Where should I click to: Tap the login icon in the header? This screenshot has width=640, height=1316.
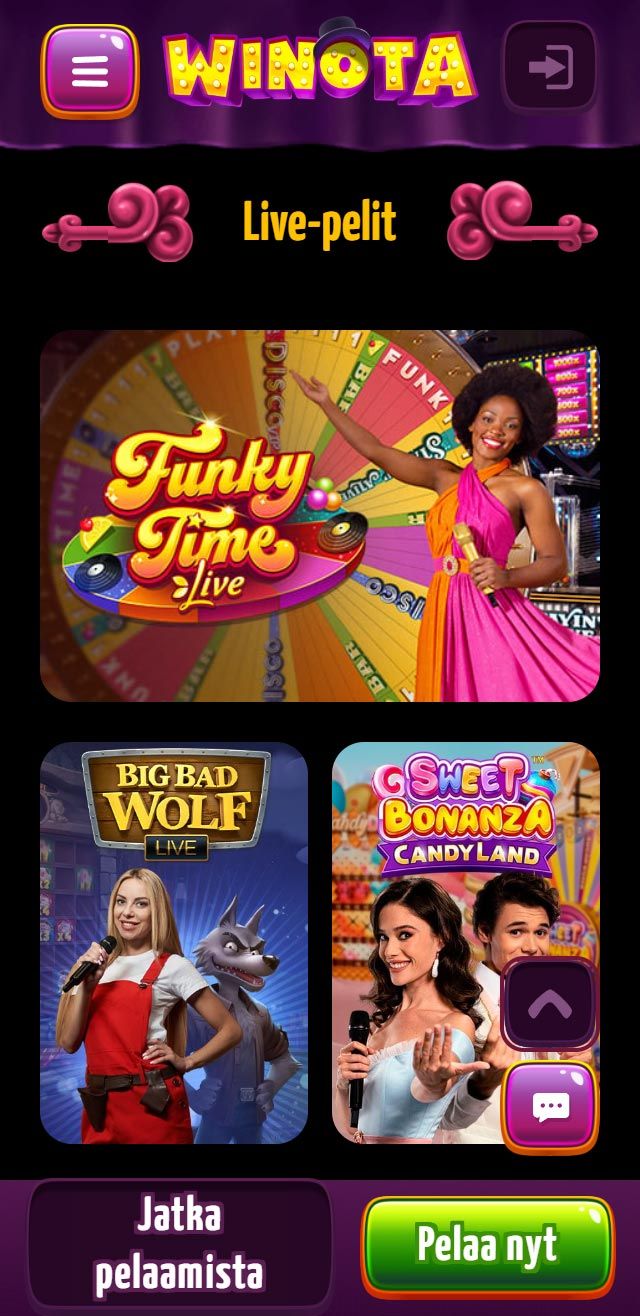549,68
